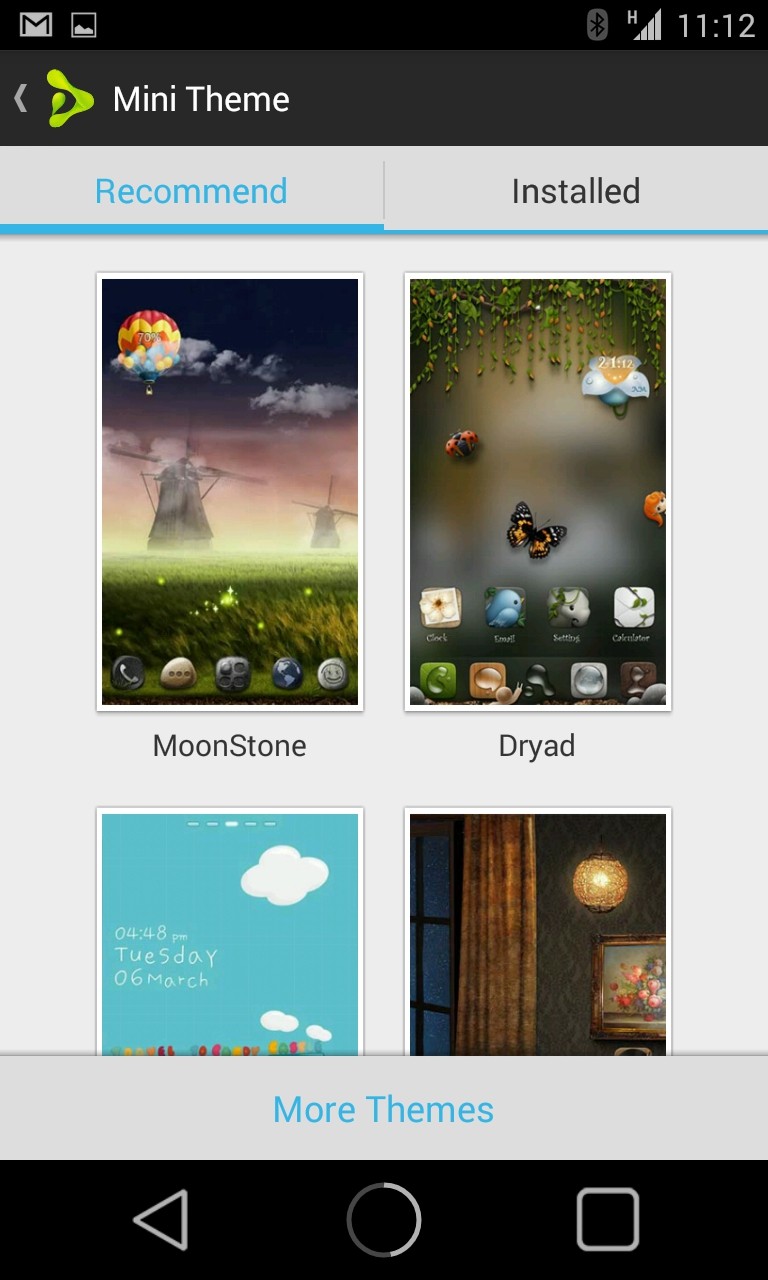Select the Recommend tab

(x=191, y=190)
